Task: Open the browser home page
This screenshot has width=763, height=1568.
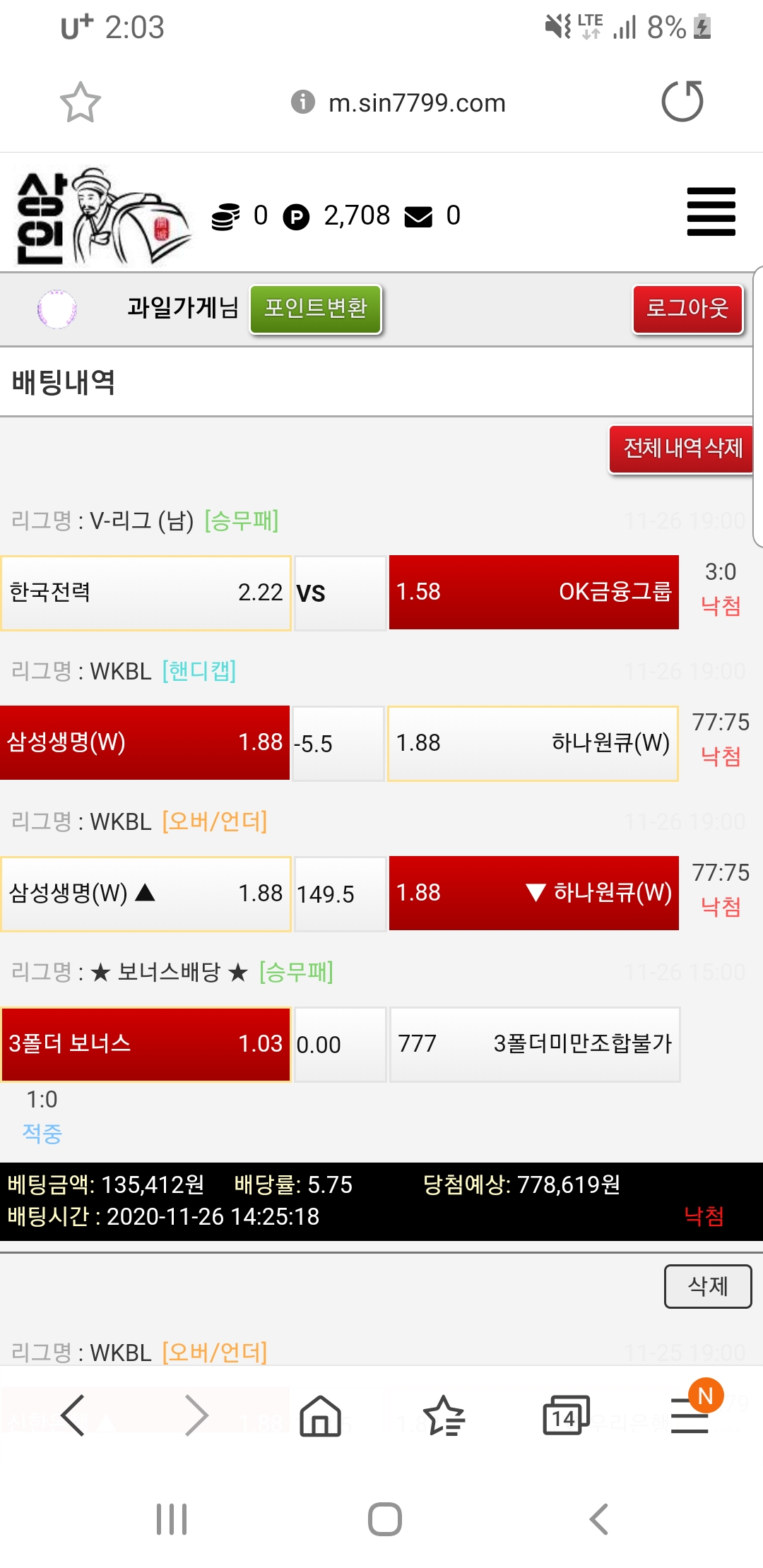Action: pyautogui.click(x=320, y=1415)
